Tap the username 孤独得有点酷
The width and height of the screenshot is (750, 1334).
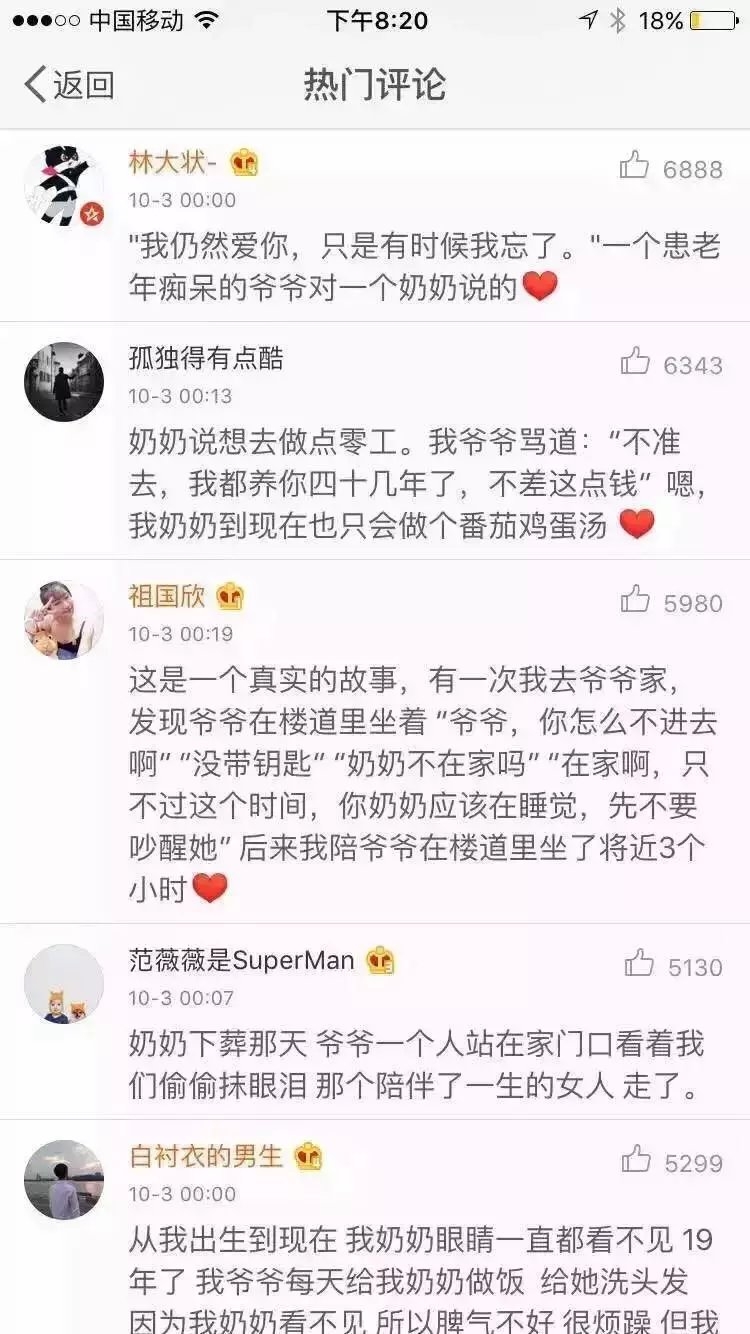206,358
